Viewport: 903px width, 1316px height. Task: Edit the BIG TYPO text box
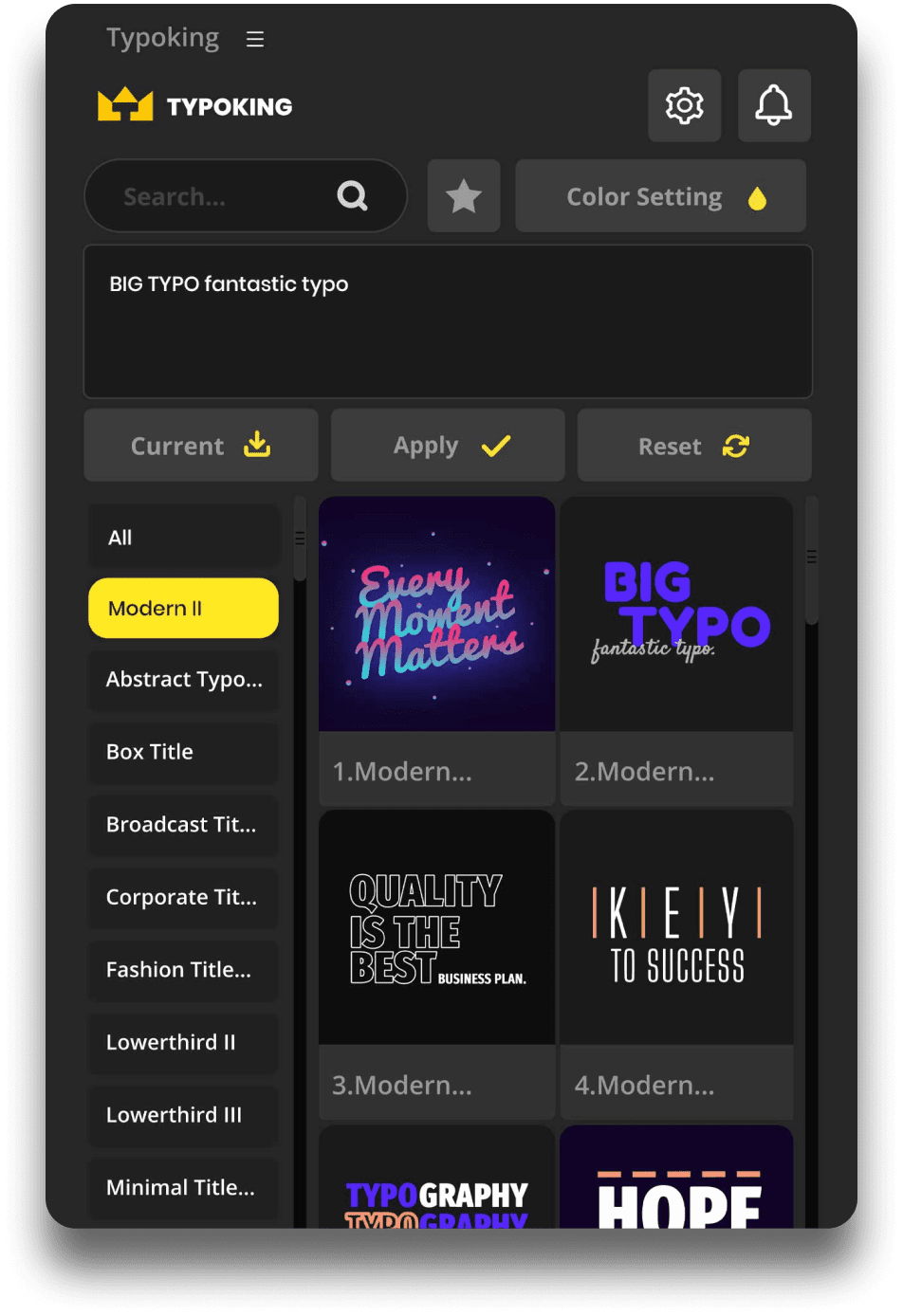(x=448, y=322)
